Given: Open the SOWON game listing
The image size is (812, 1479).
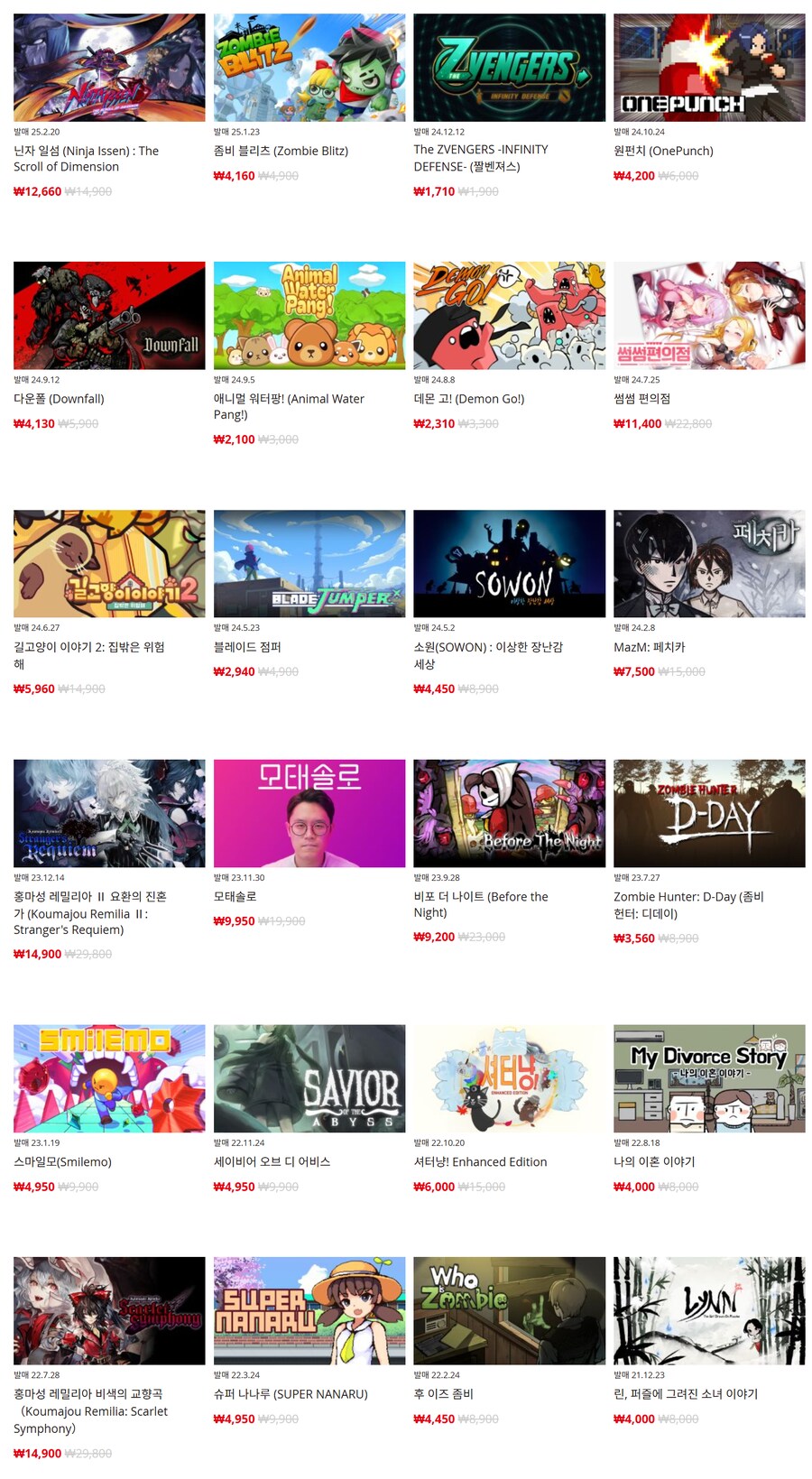Looking at the screenshot, I should pyautogui.click(x=509, y=564).
